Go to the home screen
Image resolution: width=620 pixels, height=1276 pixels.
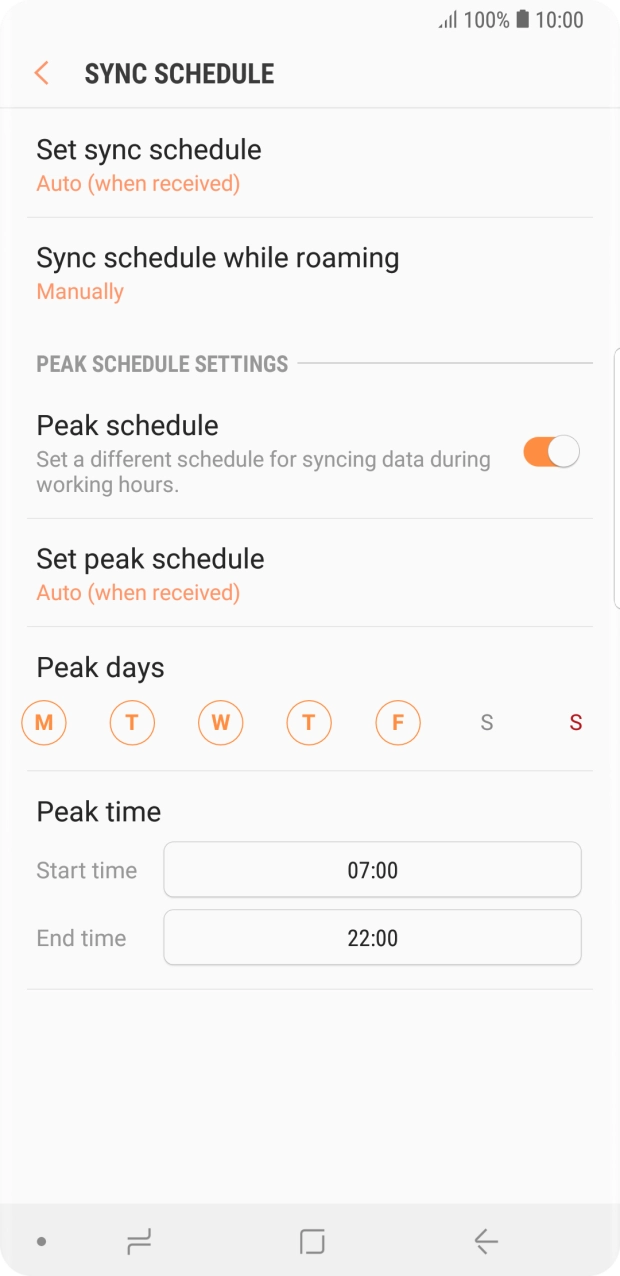point(312,1242)
